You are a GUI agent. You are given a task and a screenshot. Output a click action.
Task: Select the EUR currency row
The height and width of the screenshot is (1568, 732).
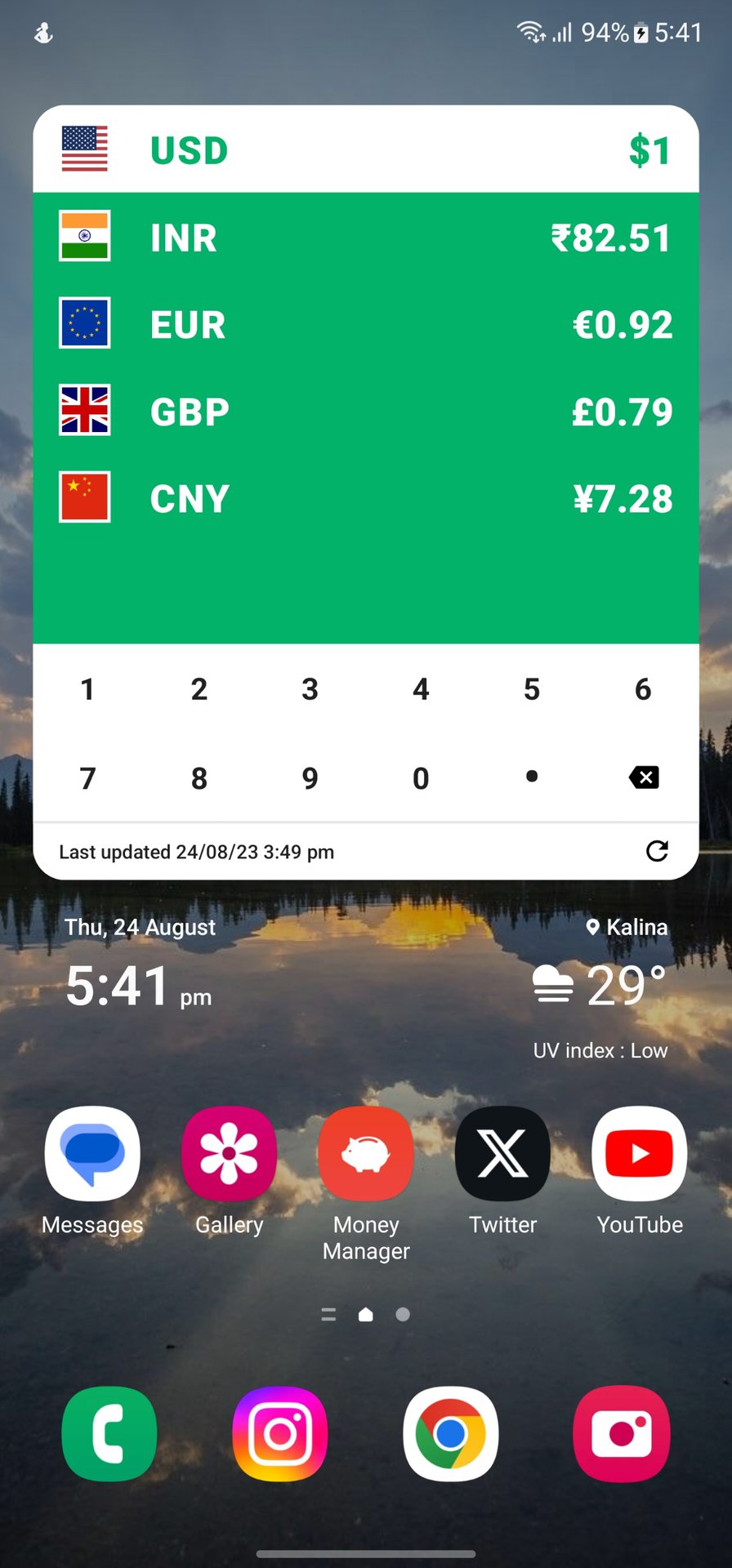[366, 324]
